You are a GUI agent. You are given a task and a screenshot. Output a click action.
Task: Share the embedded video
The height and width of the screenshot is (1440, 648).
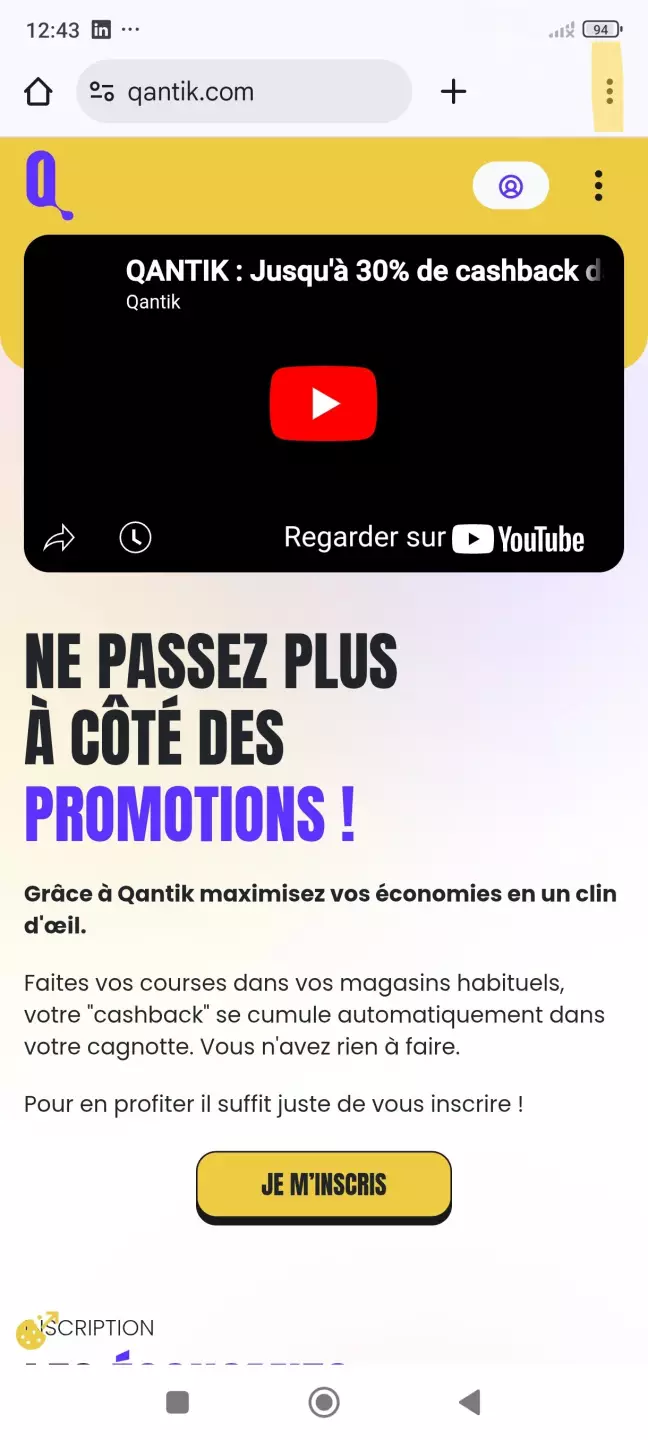coord(59,539)
